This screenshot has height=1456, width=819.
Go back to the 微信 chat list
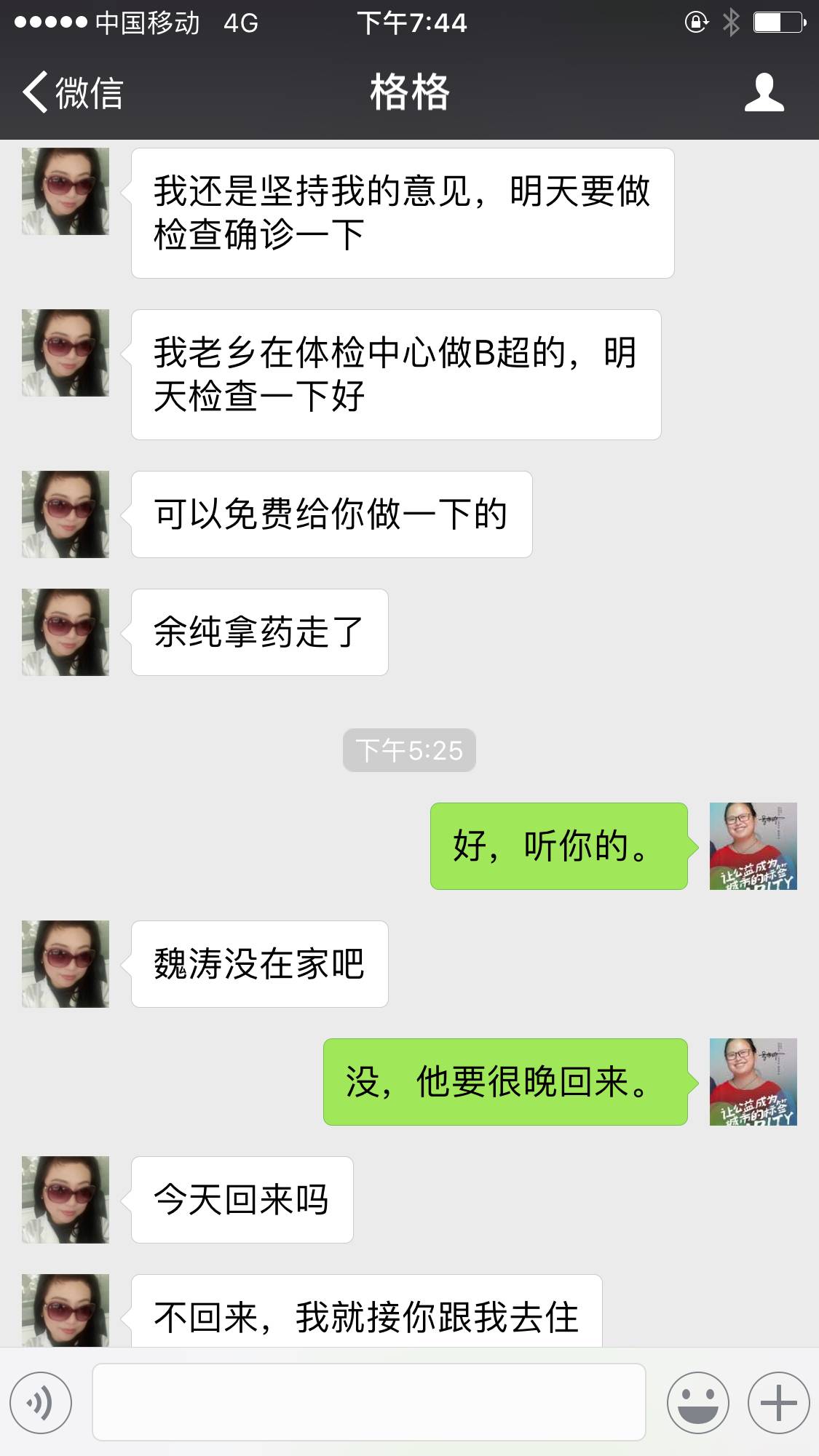pos(73,92)
